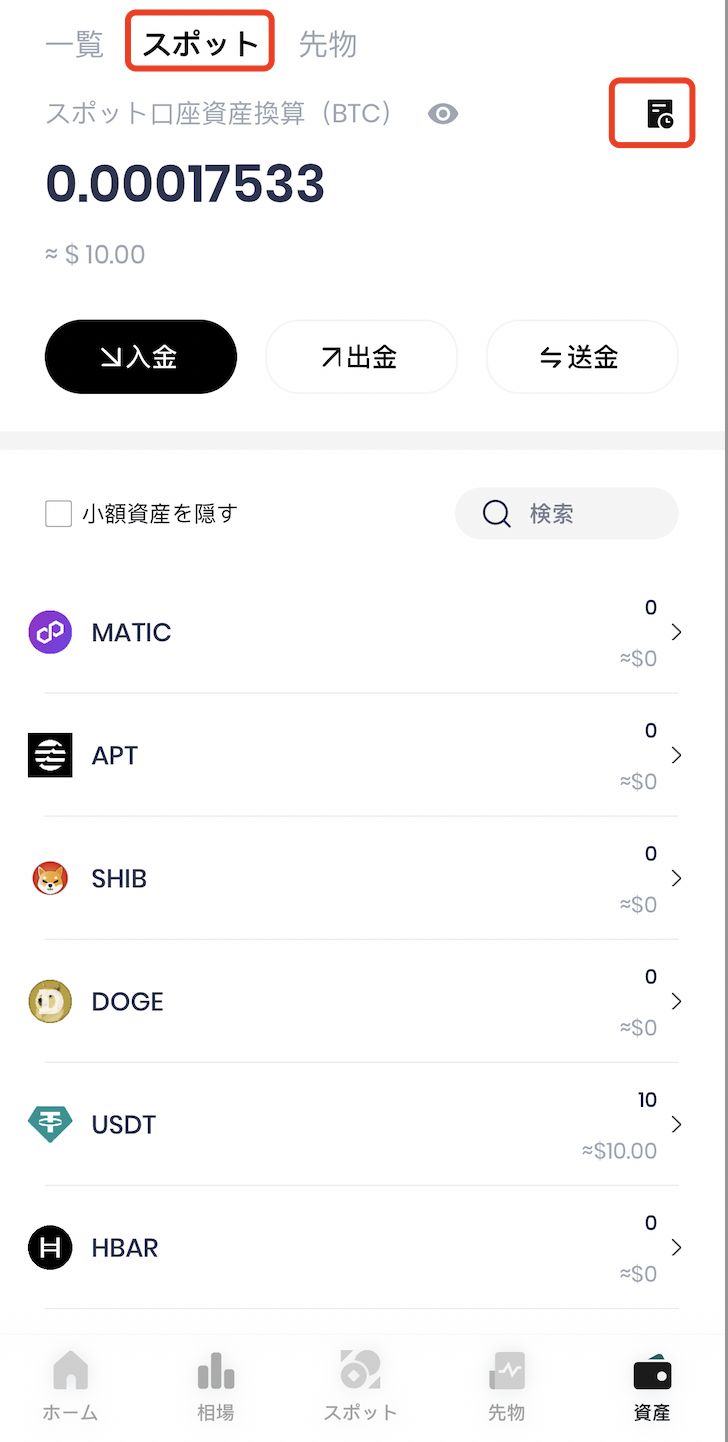View the SHIB asset details
This screenshot has width=728, height=1442.
tap(360, 879)
